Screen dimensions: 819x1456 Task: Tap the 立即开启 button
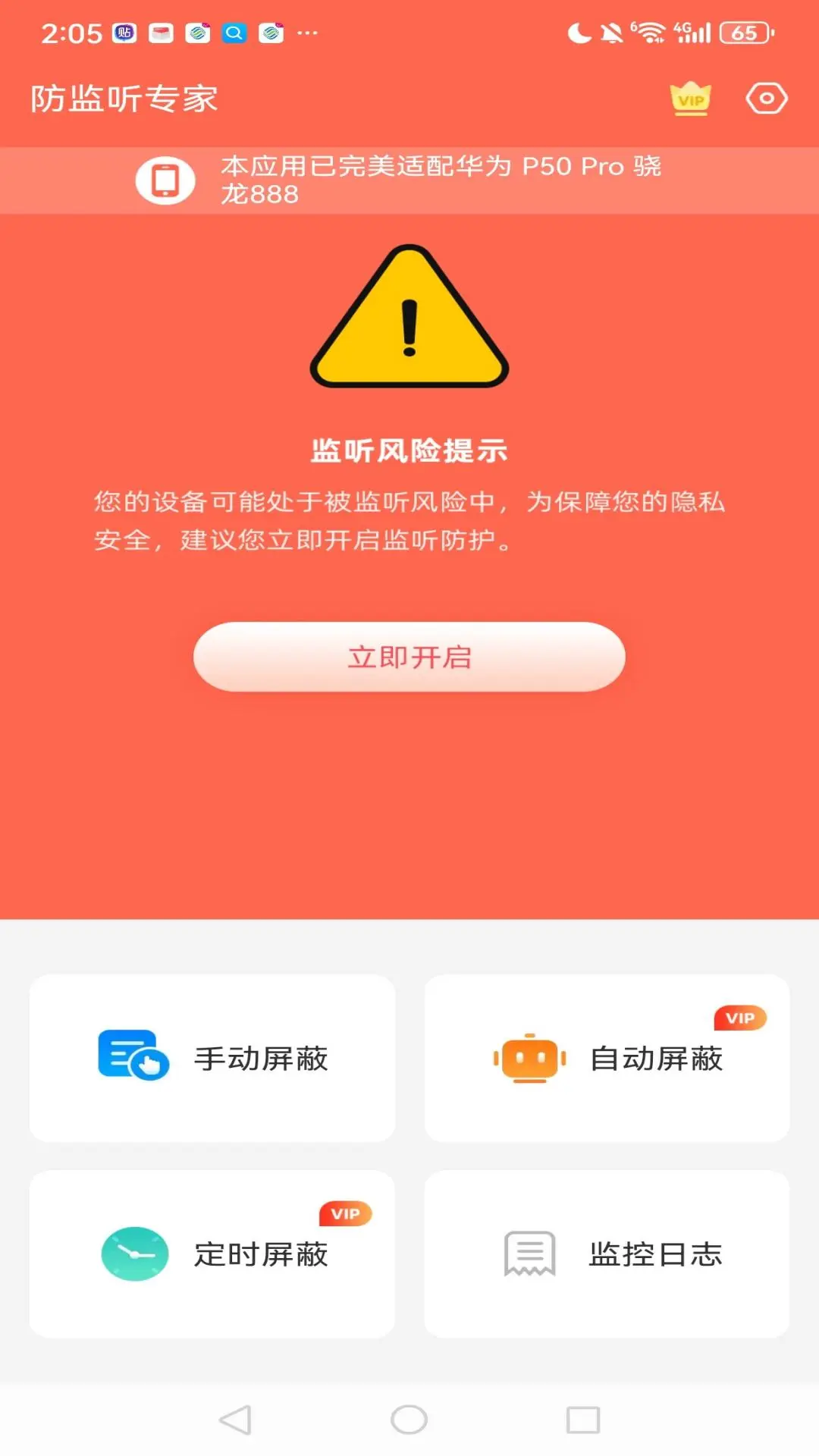point(409,657)
